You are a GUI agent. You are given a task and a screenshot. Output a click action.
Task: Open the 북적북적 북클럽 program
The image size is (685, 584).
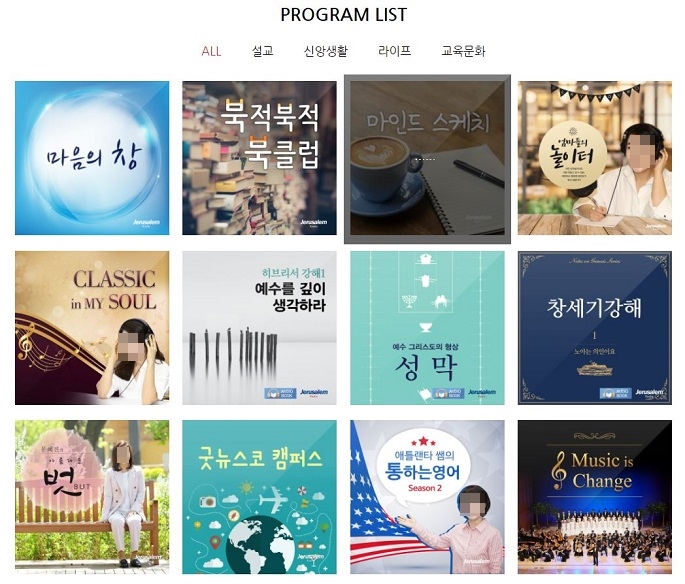click(259, 158)
